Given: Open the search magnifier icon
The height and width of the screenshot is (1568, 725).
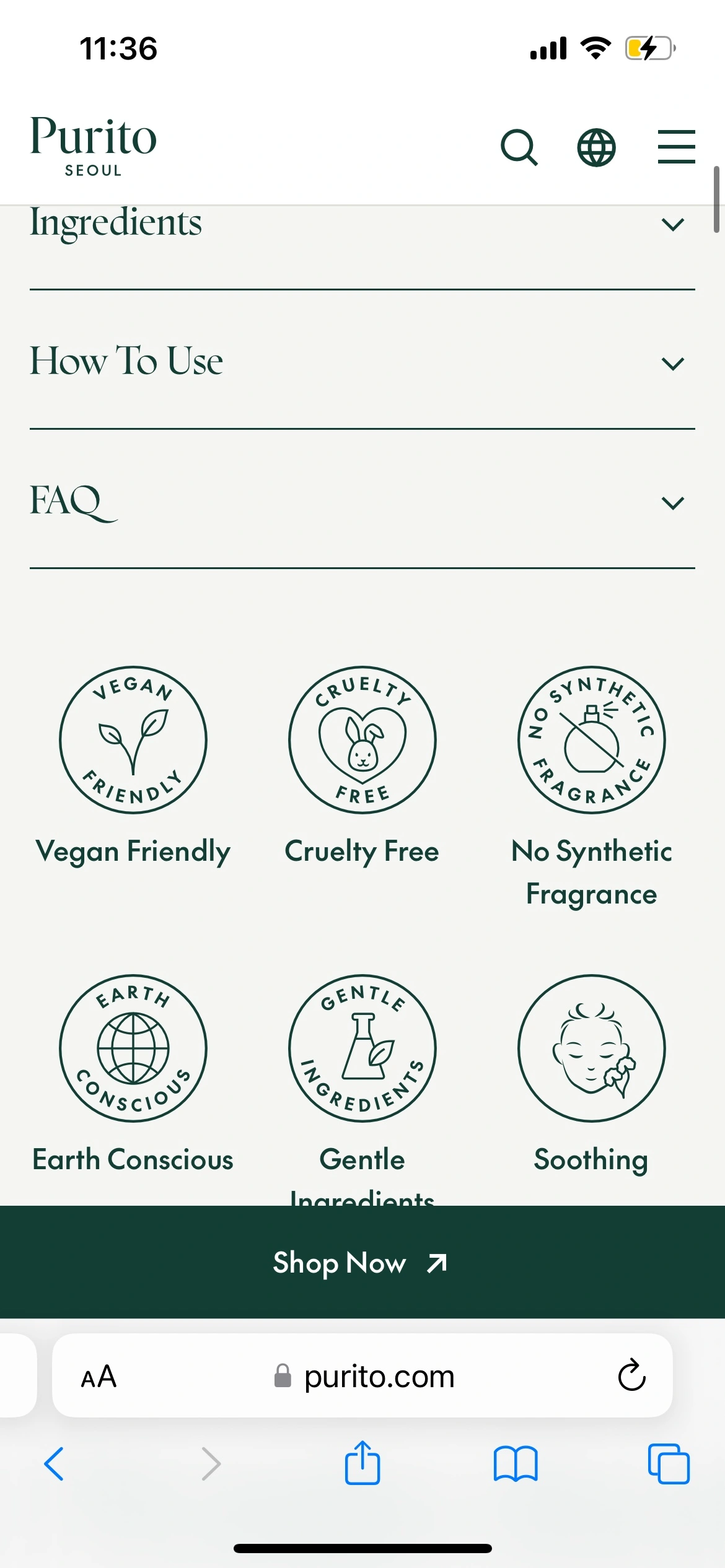Looking at the screenshot, I should tap(519, 147).
